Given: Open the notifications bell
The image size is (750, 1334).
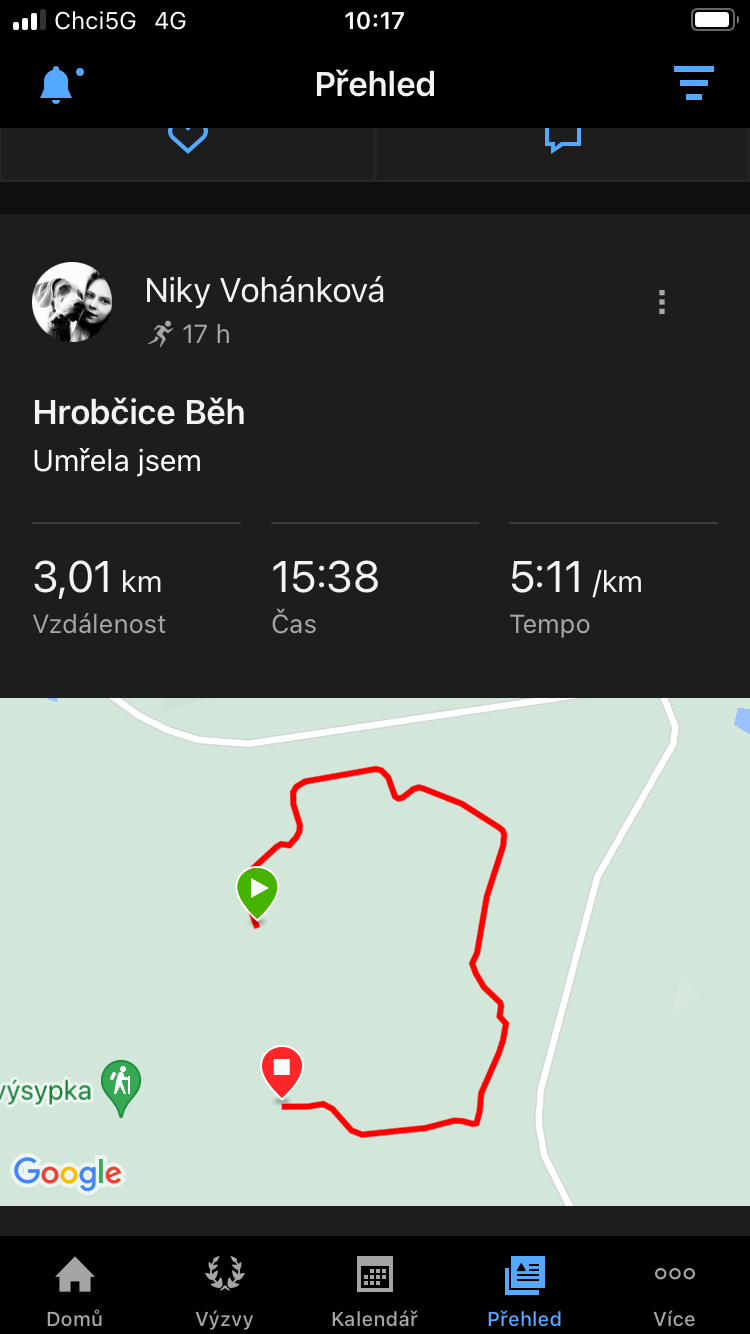Looking at the screenshot, I should (x=57, y=84).
